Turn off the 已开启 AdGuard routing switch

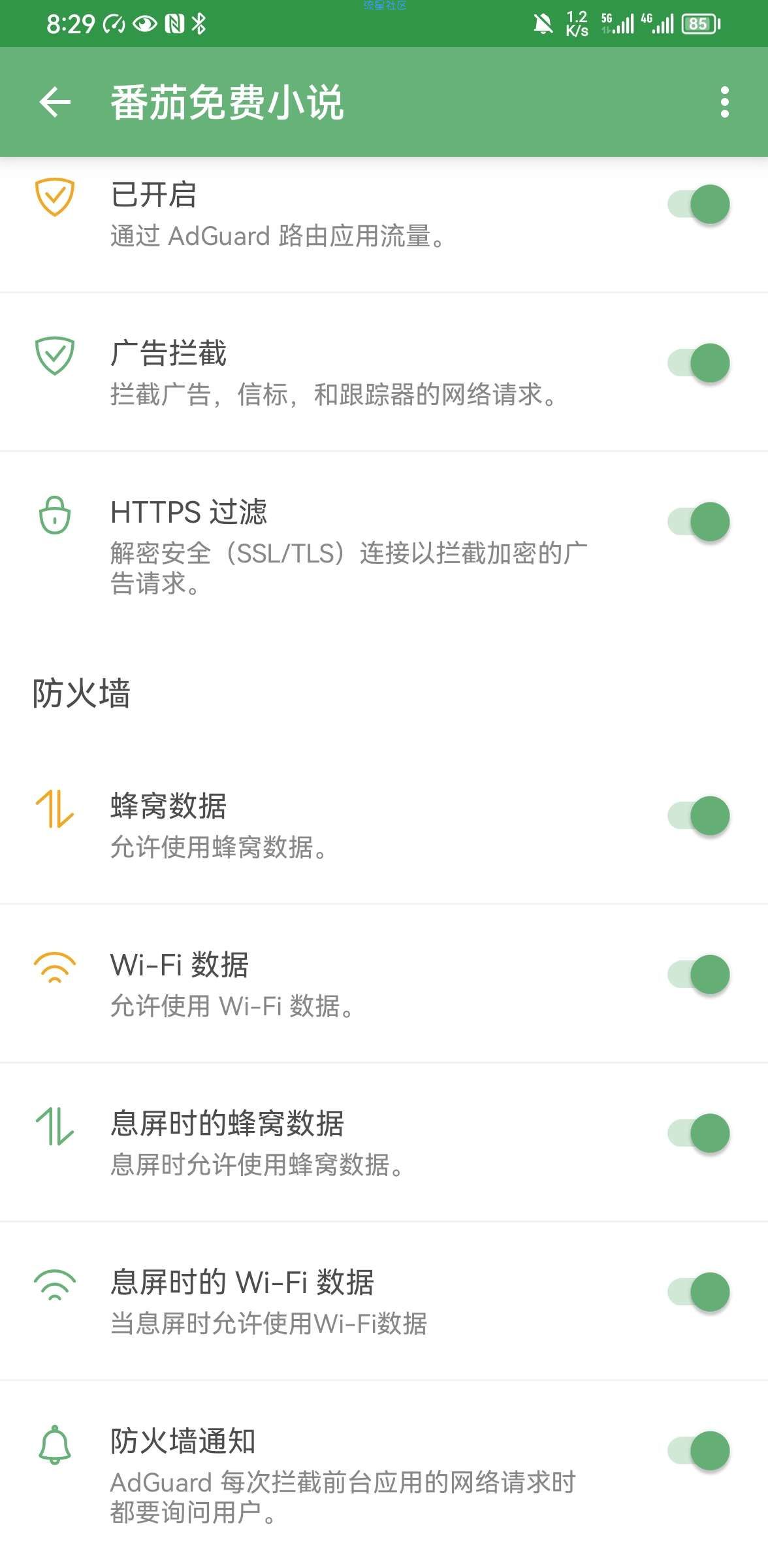coord(698,204)
